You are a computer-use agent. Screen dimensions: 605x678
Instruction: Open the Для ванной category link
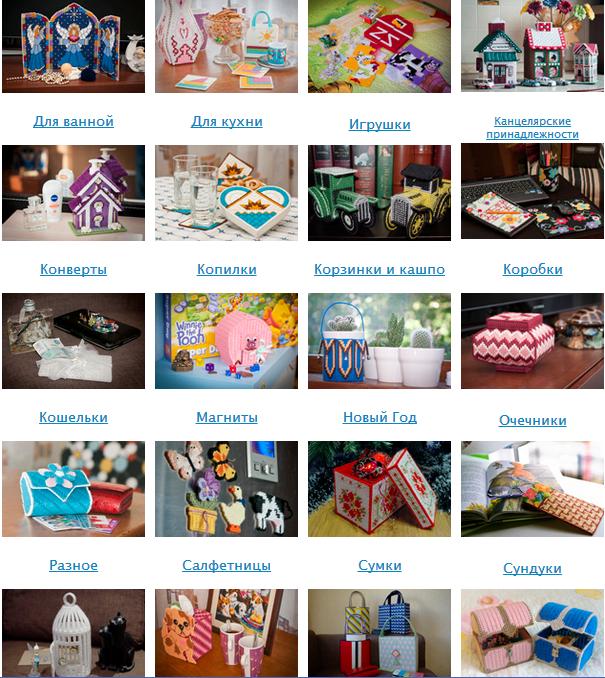point(73,122)
